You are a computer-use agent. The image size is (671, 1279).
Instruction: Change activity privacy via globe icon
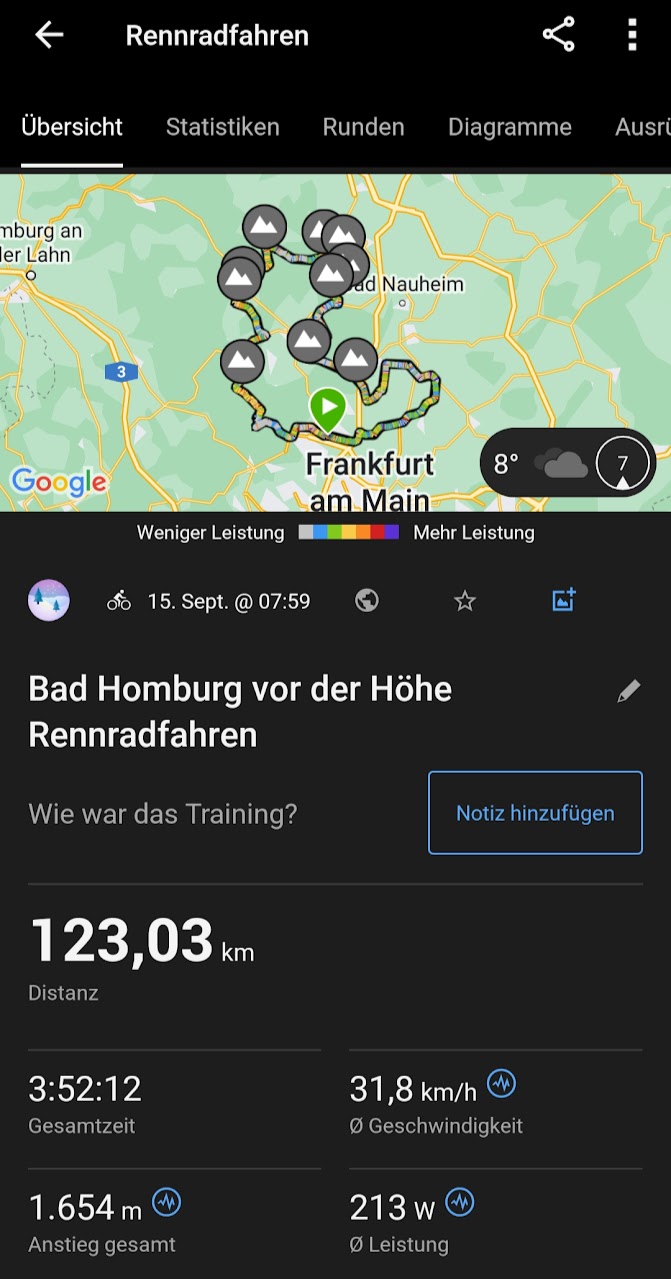pyautogui.click(x=367, y=601)
